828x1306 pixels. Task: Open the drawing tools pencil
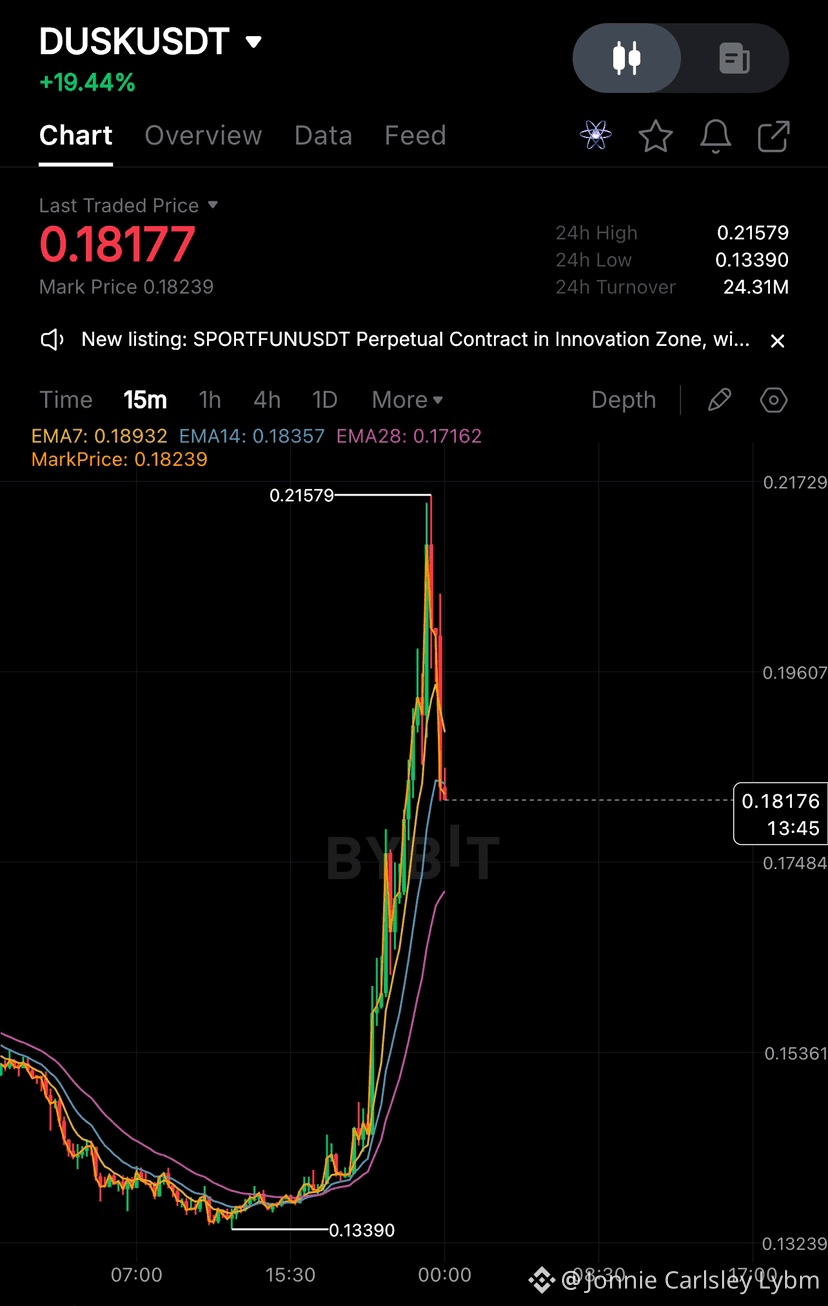(x=719, y=400)
